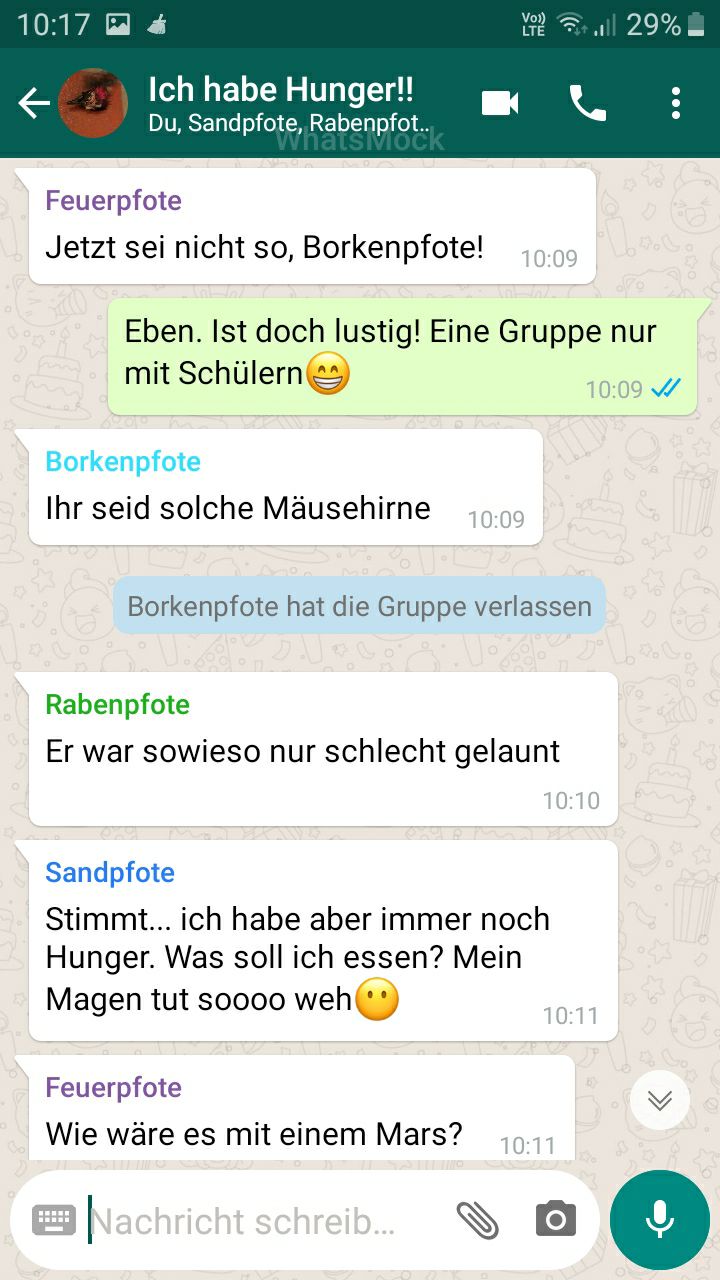The width and height of the screenshot is (720, 1280).
Task: Record a voice message with the microphone
Action: tap(659, 1219)
